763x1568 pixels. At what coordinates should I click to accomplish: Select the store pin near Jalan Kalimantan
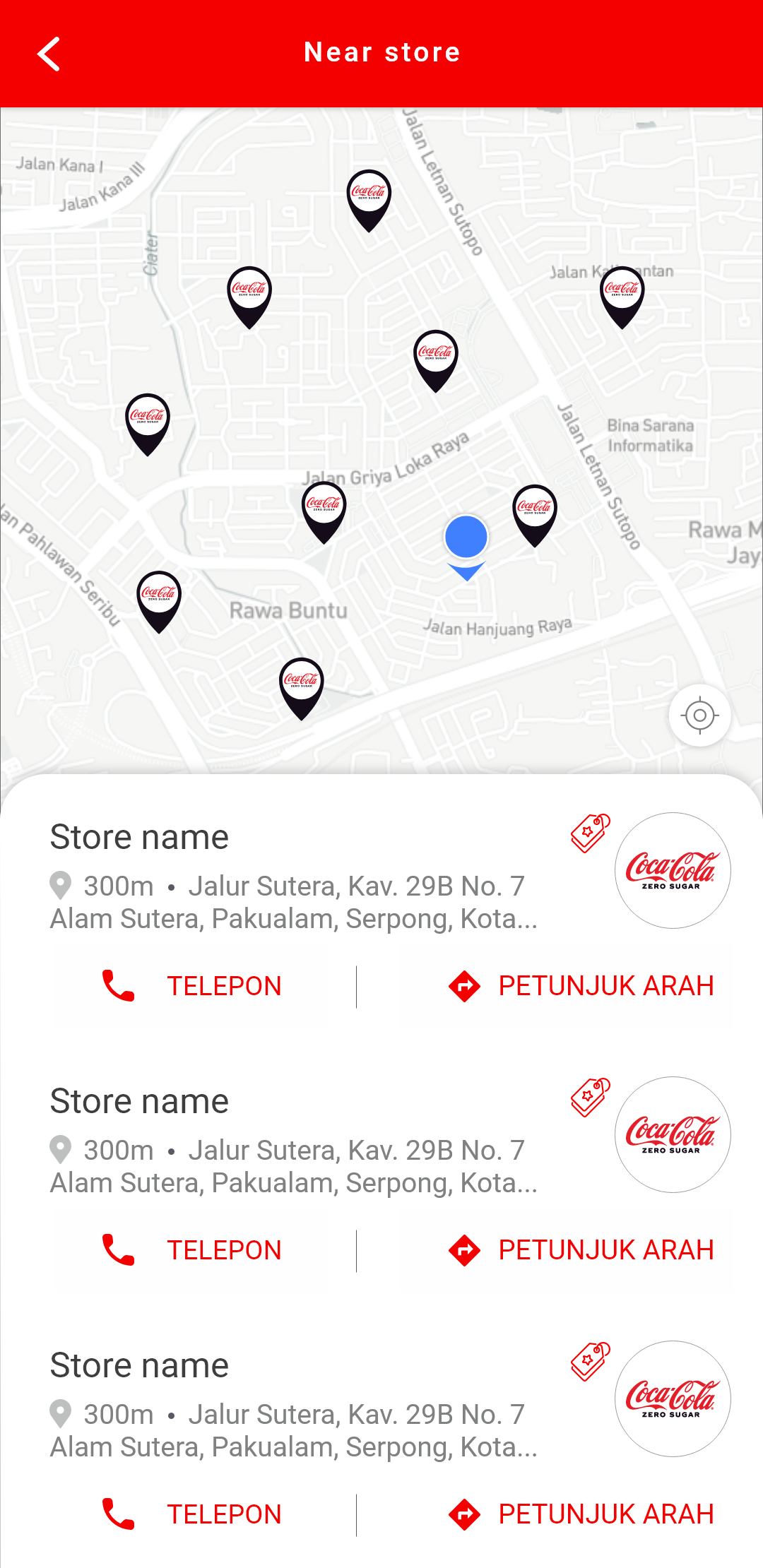tap(622, 297)
